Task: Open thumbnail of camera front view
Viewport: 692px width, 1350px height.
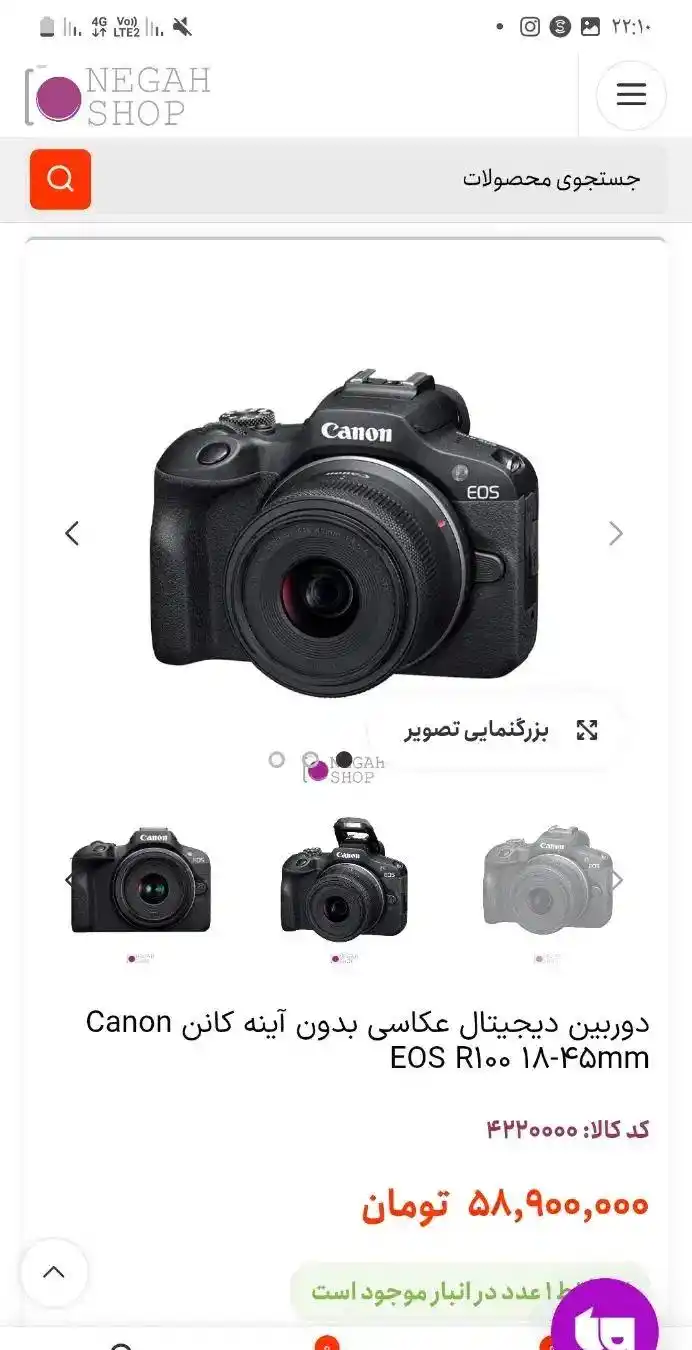Action: (x=141, y=880)
